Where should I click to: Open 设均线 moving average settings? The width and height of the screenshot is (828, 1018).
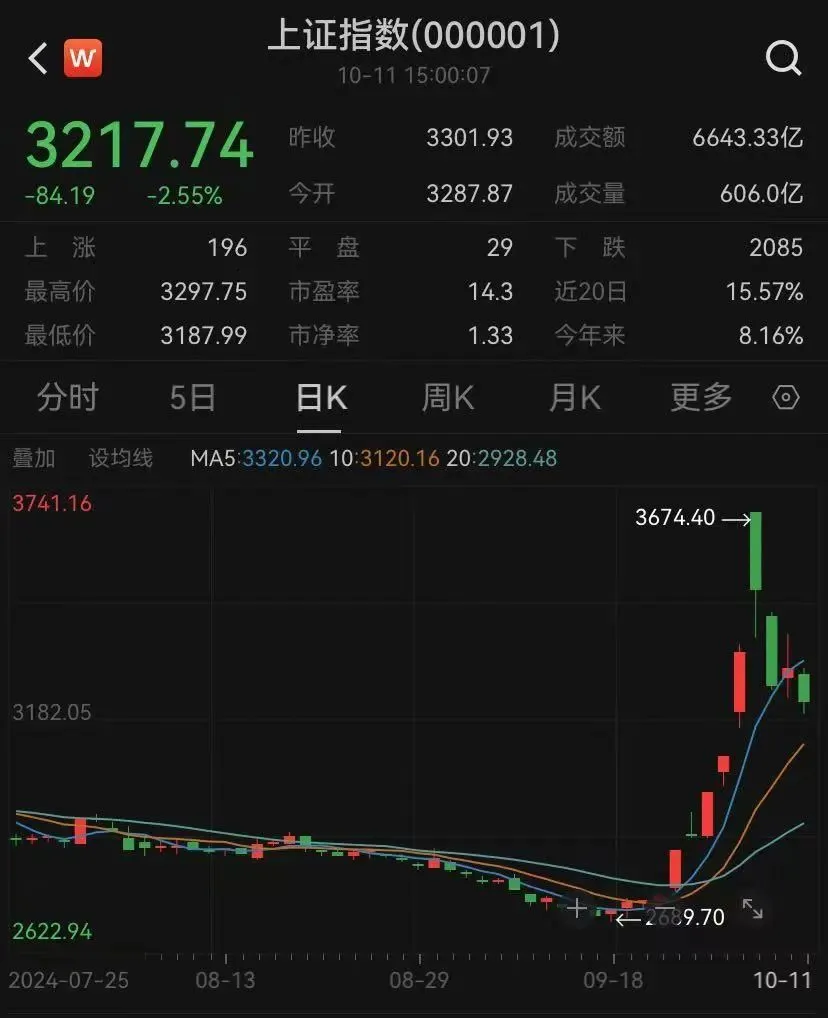coord(121,459)
